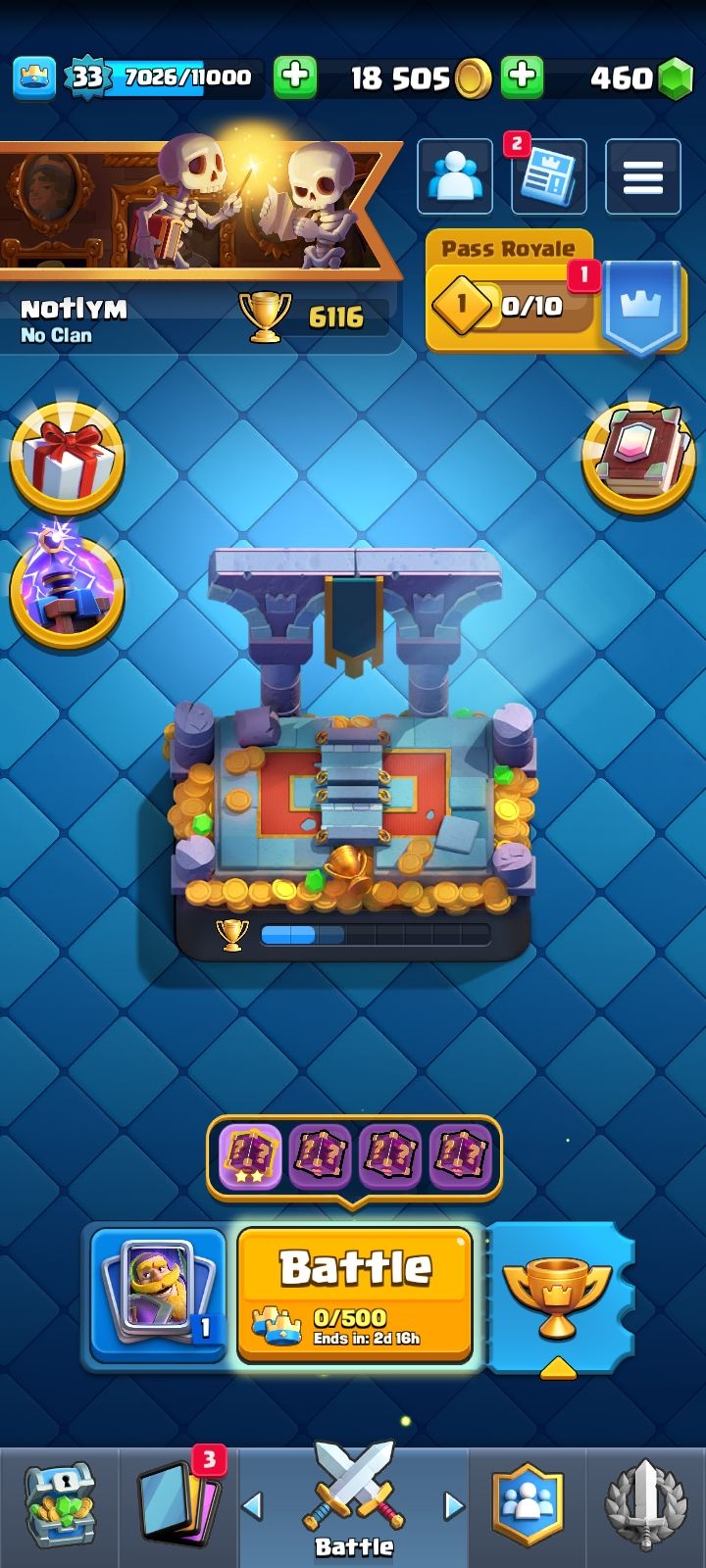Image resolution: width=706 pixels, height=1568 pixels.
Task: Switch to the Cards collection tab
Action: coord(178,1506)
